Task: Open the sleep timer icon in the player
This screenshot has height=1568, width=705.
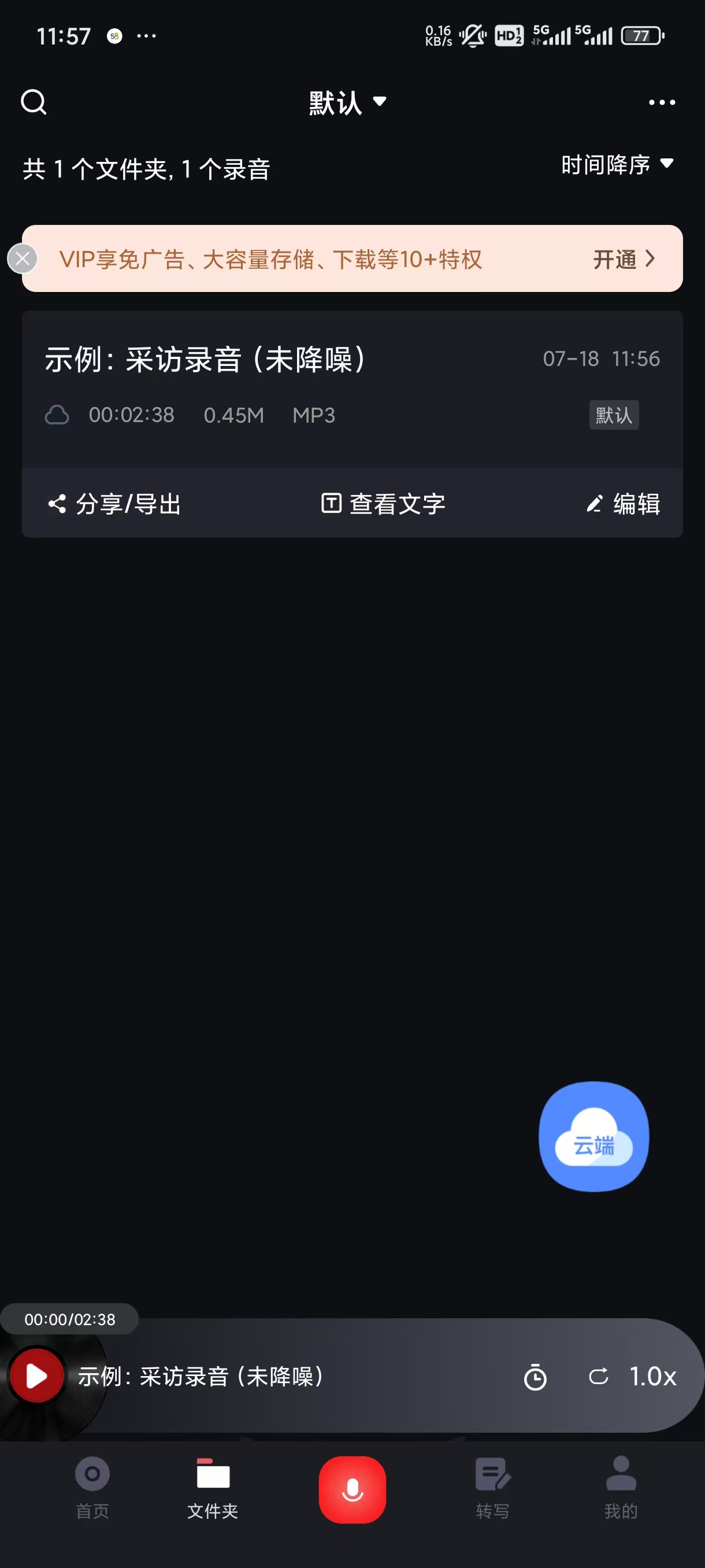Action: pyautogui.click(x=536, y=1377)
